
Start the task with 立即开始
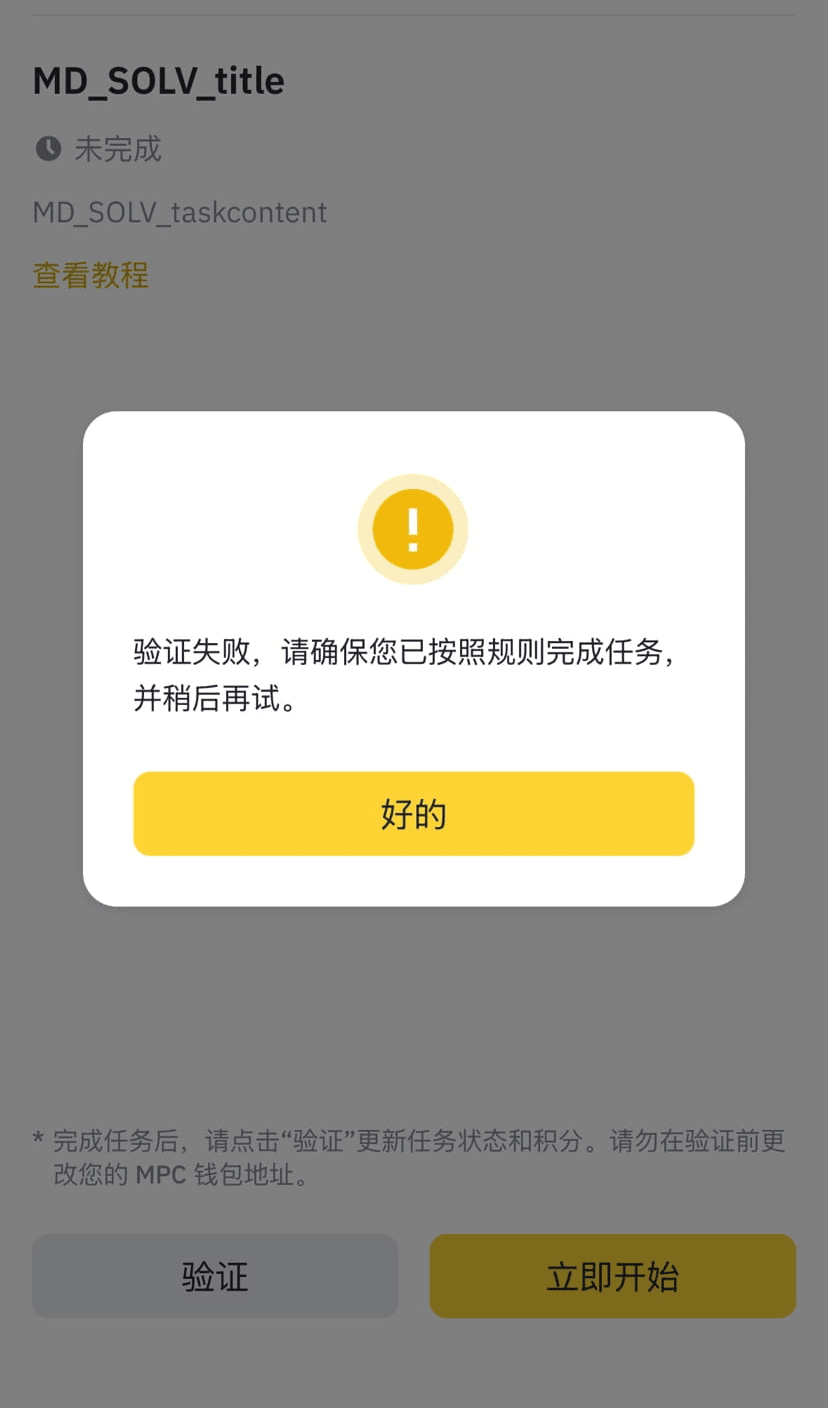tap(612, 1276)
